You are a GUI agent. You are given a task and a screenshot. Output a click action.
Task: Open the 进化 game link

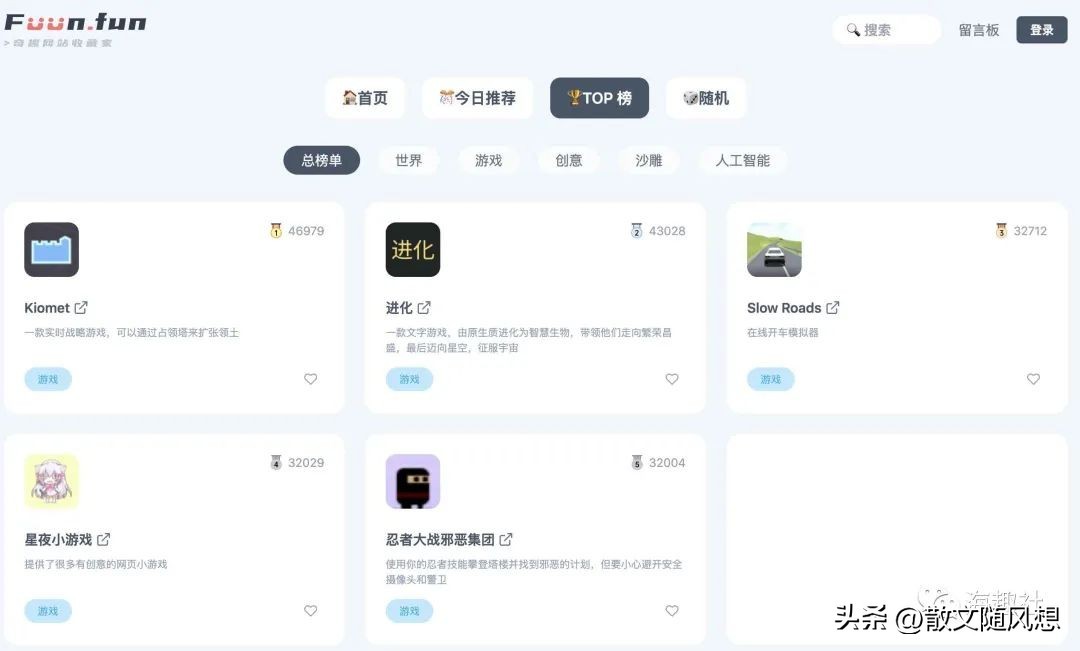424,307
